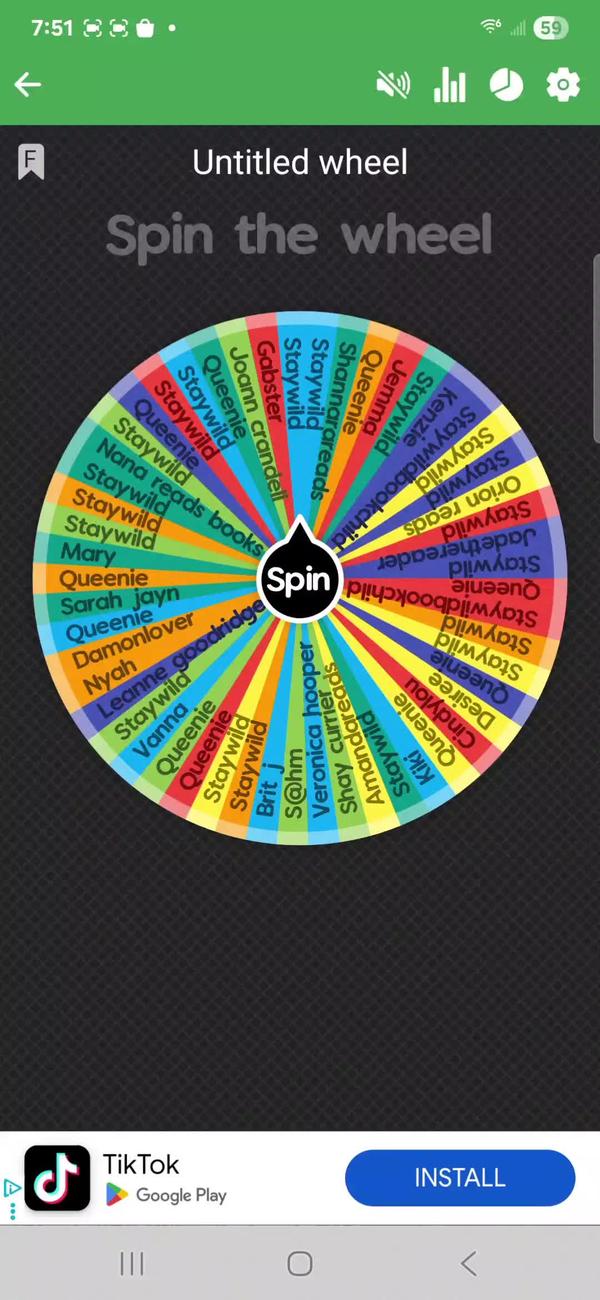Open the ad info icon

(11, 1189)
